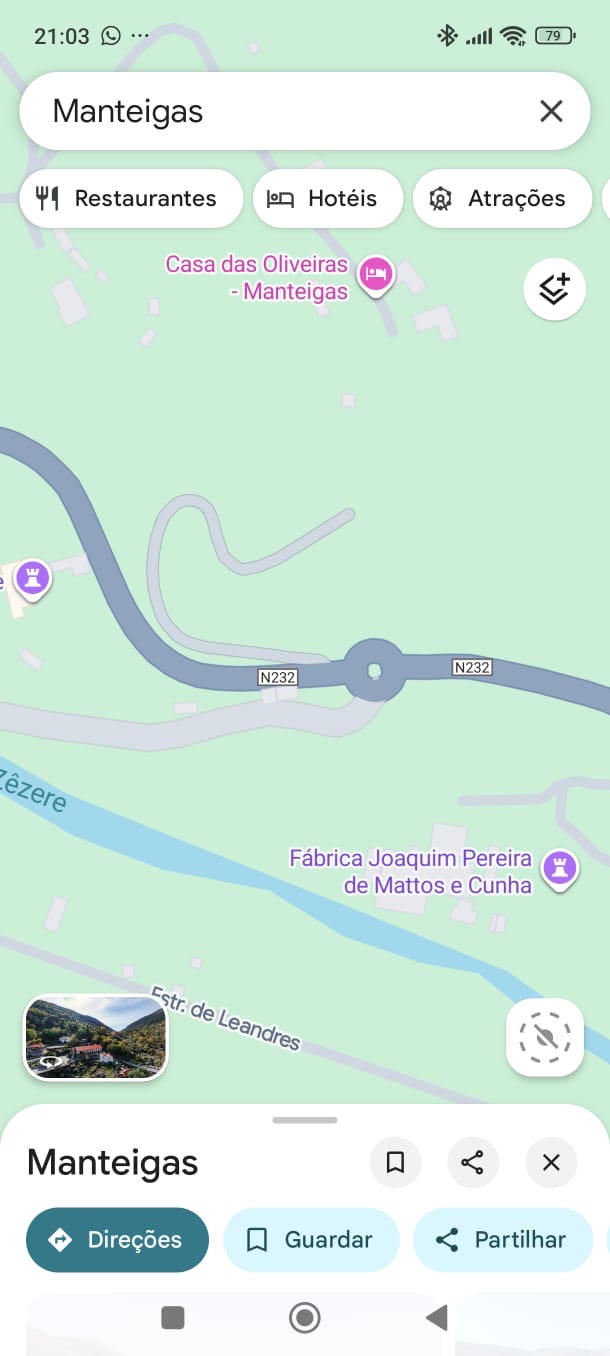Go back with system navigation arrow
The image size is (610, 1356).
[436, 1318]
